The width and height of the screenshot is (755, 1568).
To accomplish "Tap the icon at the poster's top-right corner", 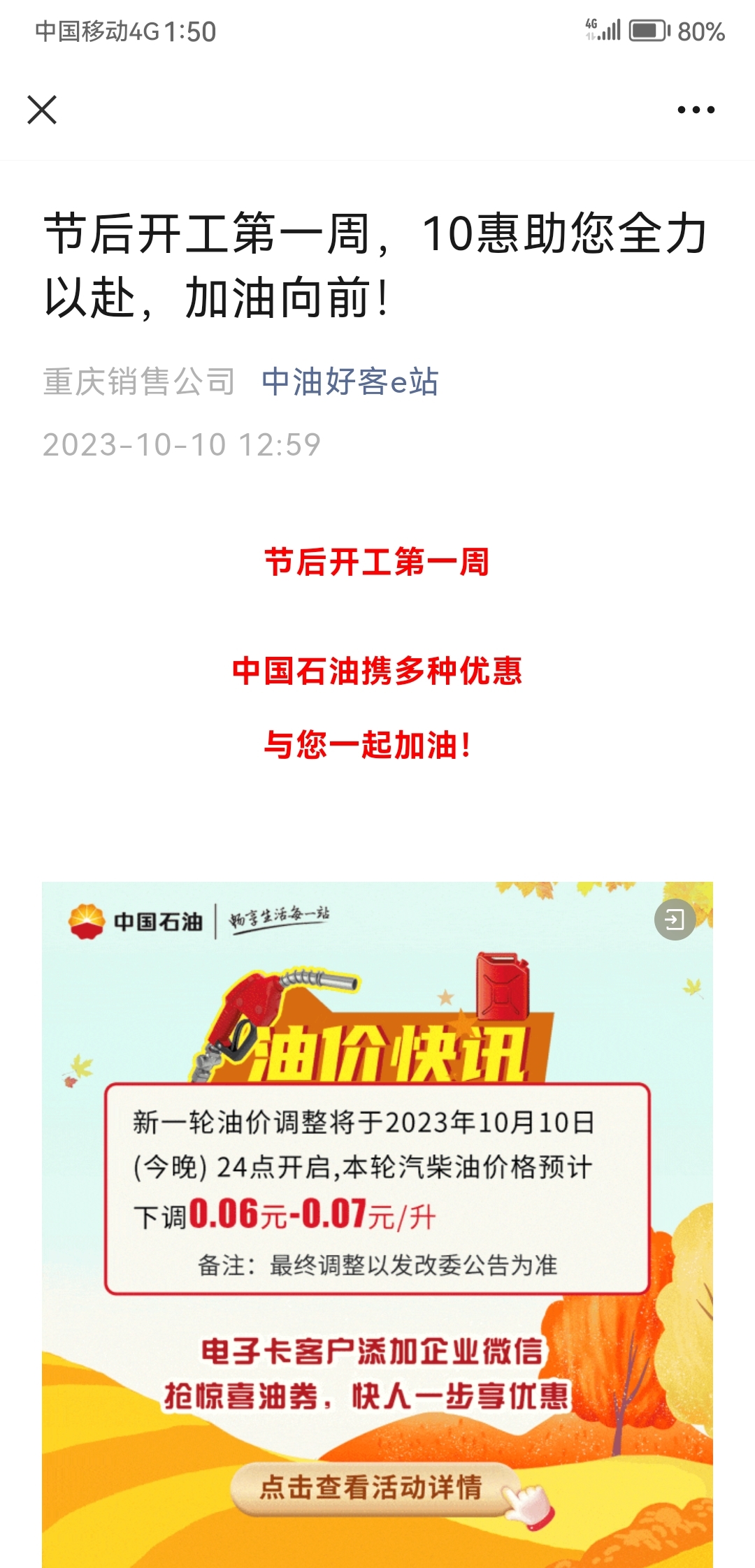I will pos(674,920).
